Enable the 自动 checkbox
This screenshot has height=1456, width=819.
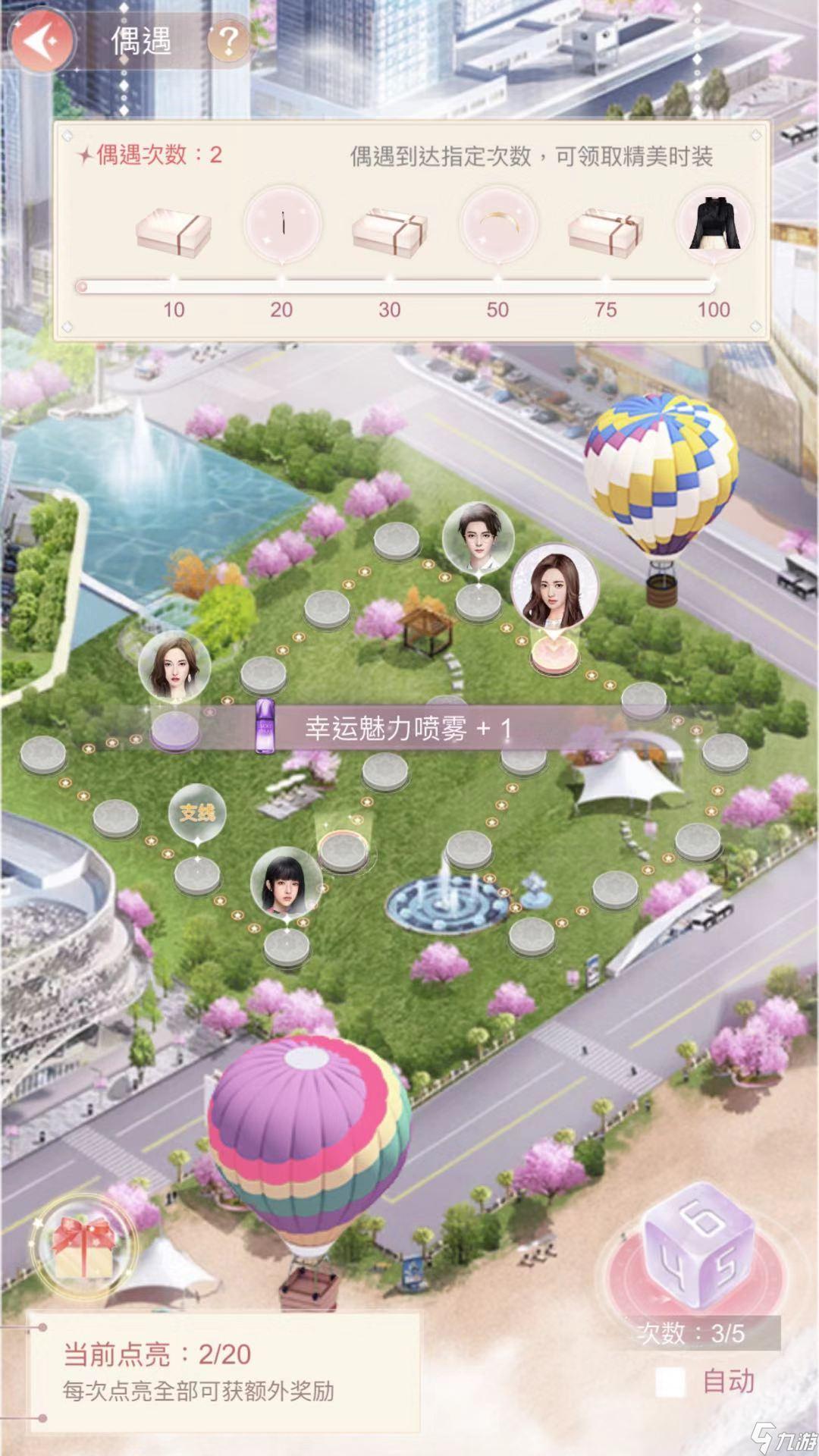tap(670, 1381)
